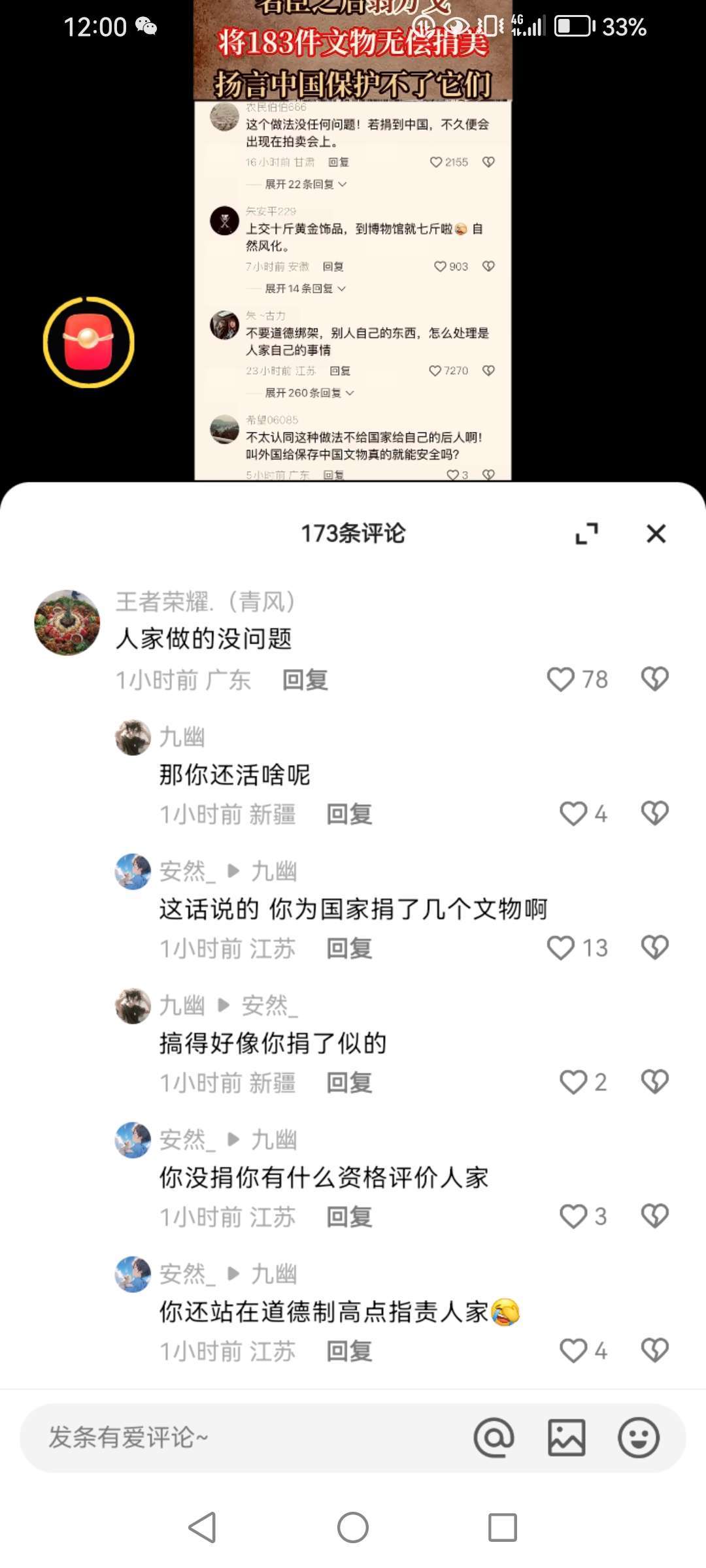Go back using the system back button
The height and width of the screenshot is (1568, 706).
click(203, 1527)
